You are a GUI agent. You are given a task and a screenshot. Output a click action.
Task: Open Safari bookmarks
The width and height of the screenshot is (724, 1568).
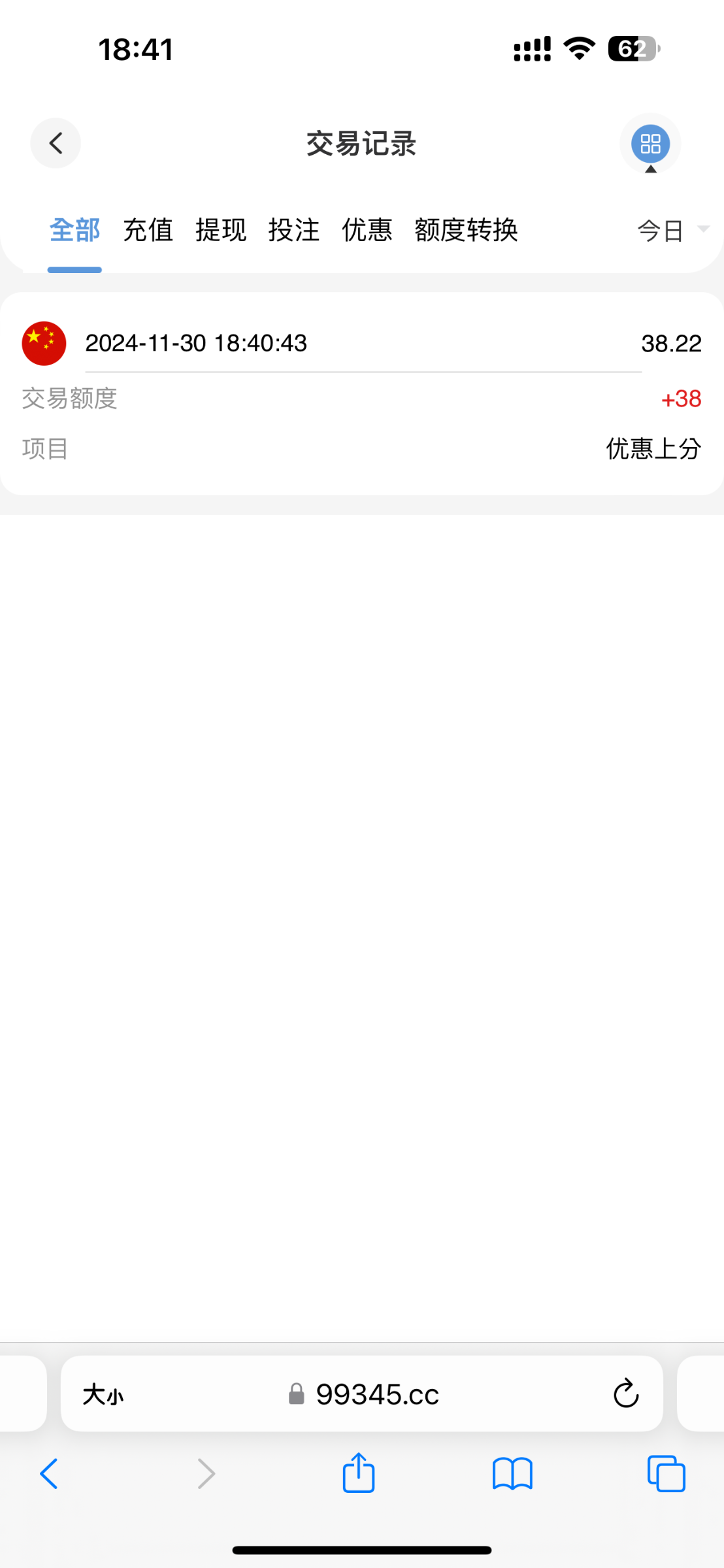click(x=512, y=1474)
